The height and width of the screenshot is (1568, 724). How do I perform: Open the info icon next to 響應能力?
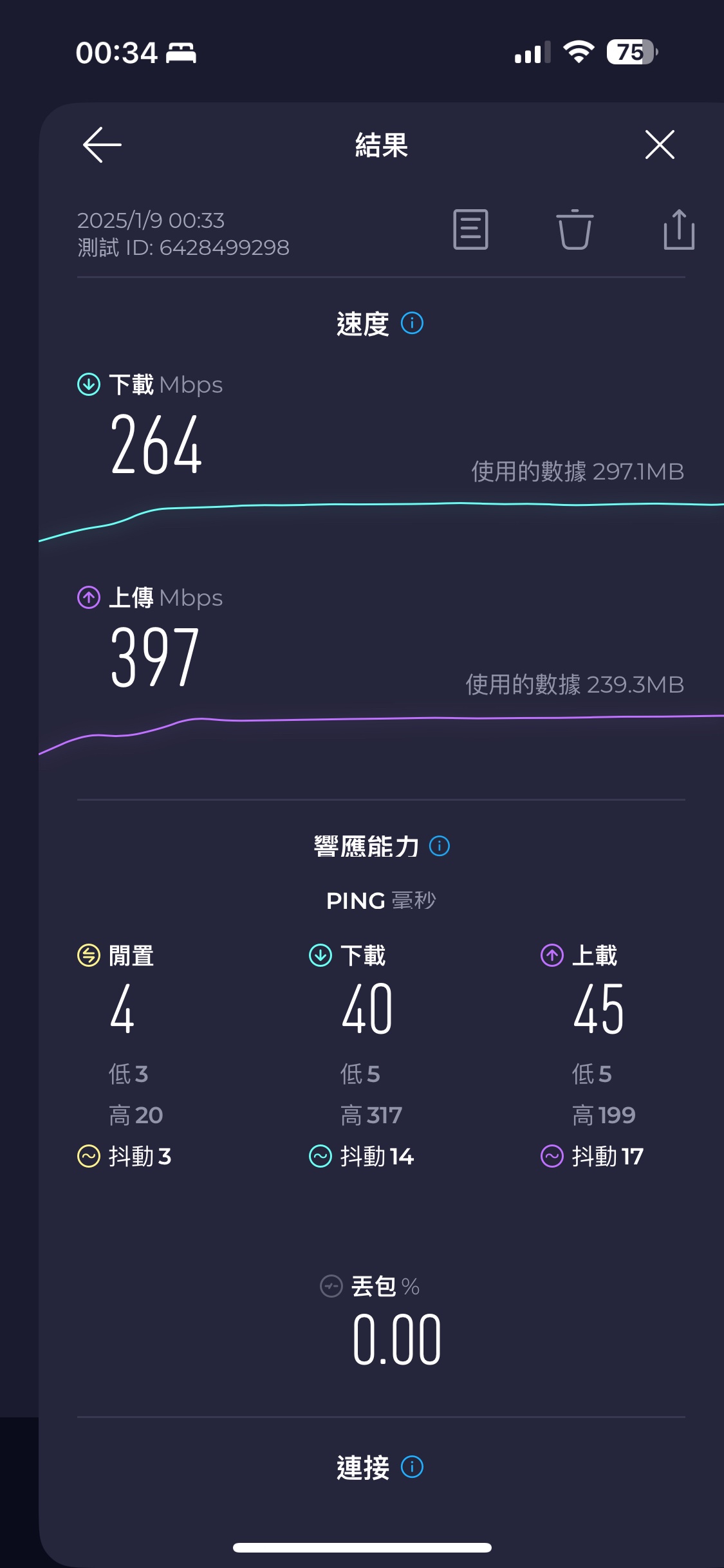click(x=440, y=846)
